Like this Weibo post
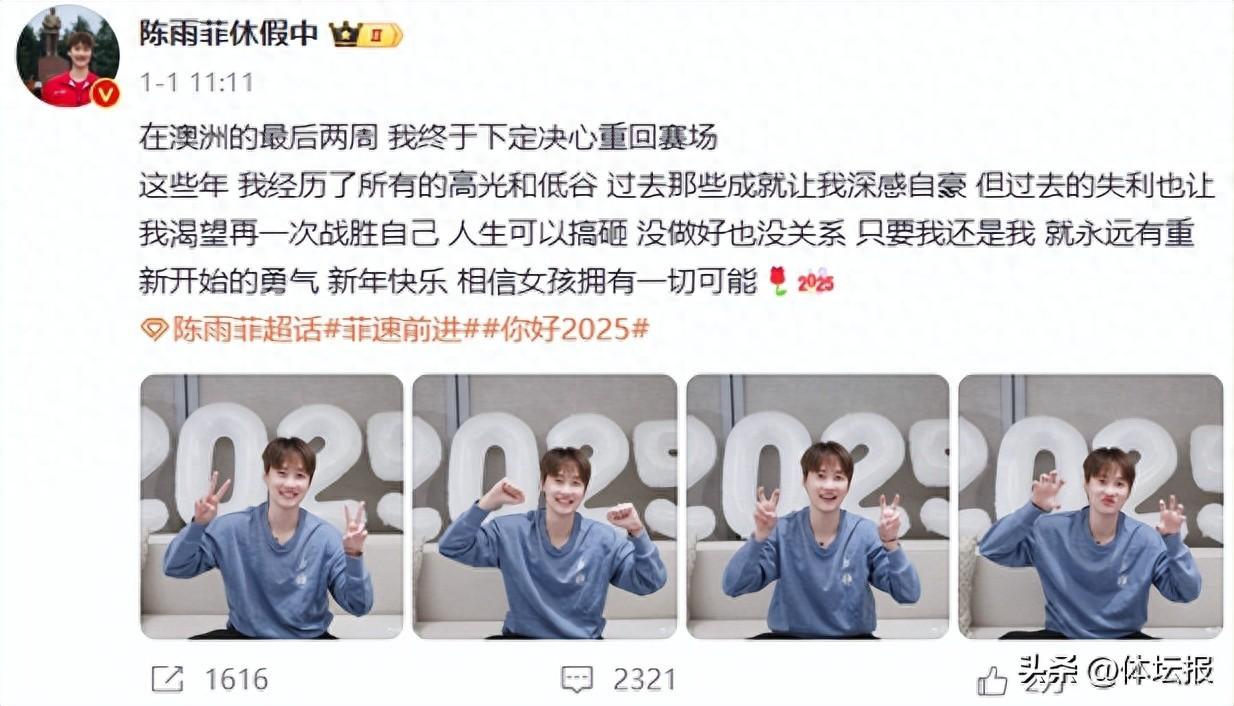Viewport: 1234px width, 706px height. [991, 681]
